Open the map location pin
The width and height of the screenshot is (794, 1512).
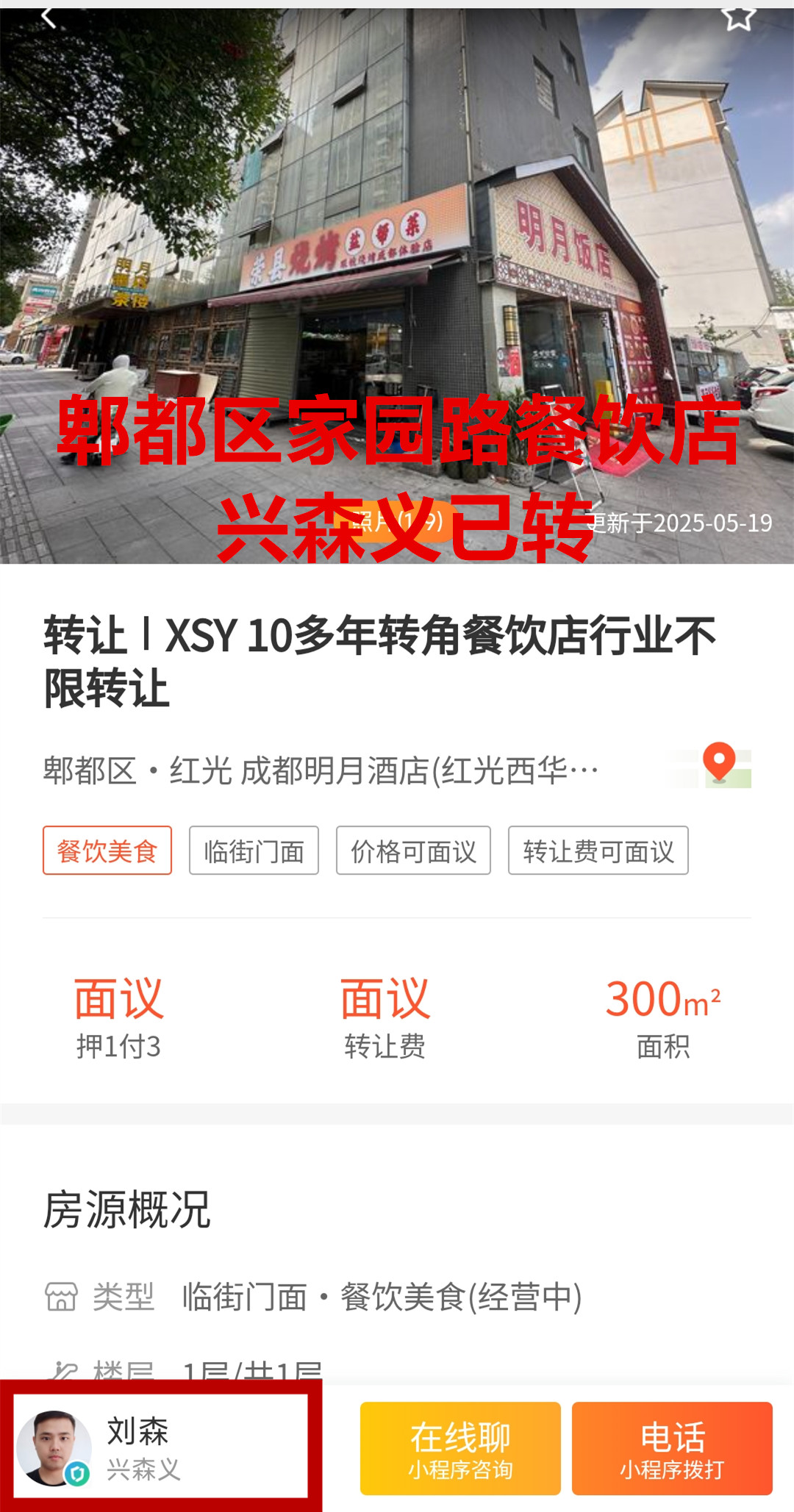click(719, 766)
